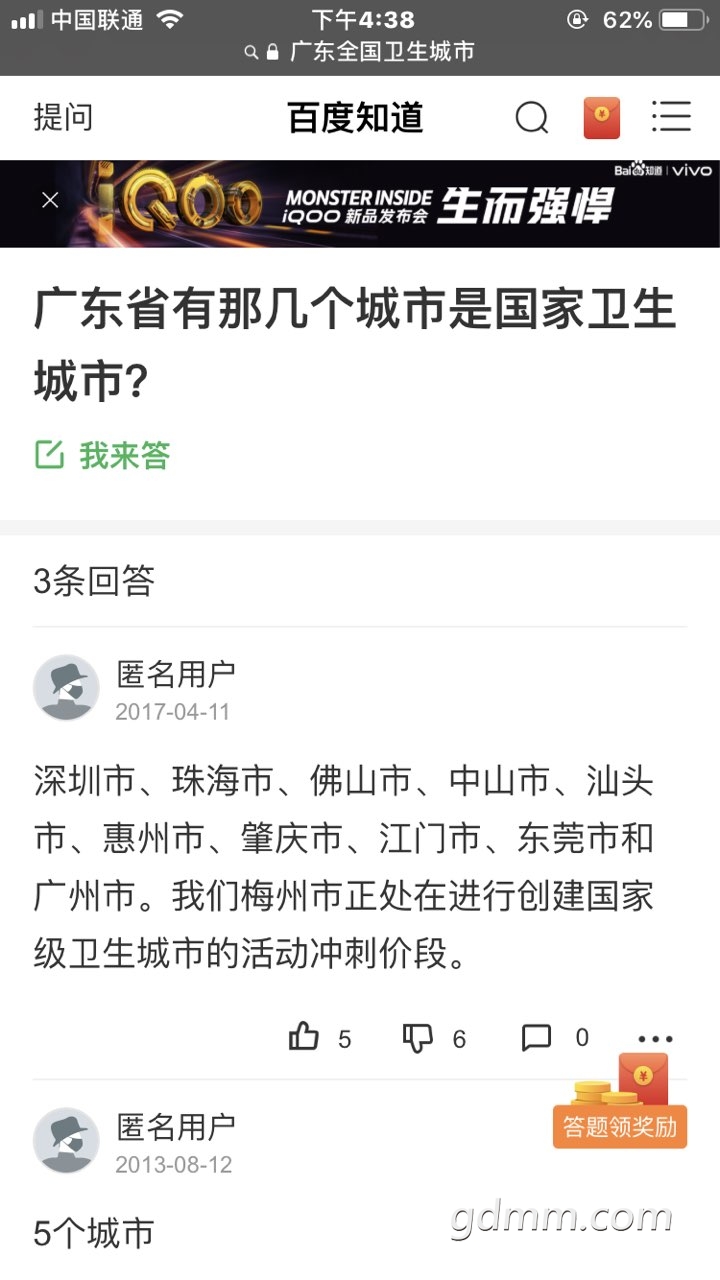Tap the 提问 ask-question button
Image resolution: width=720 pixels, height=1280 pixels.
[63, 118]
